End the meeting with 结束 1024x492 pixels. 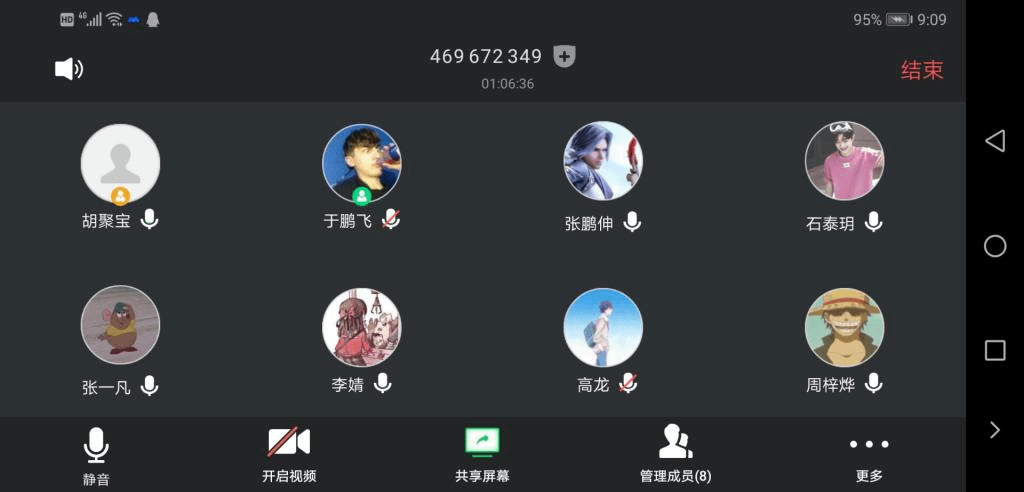pos(921,70)
